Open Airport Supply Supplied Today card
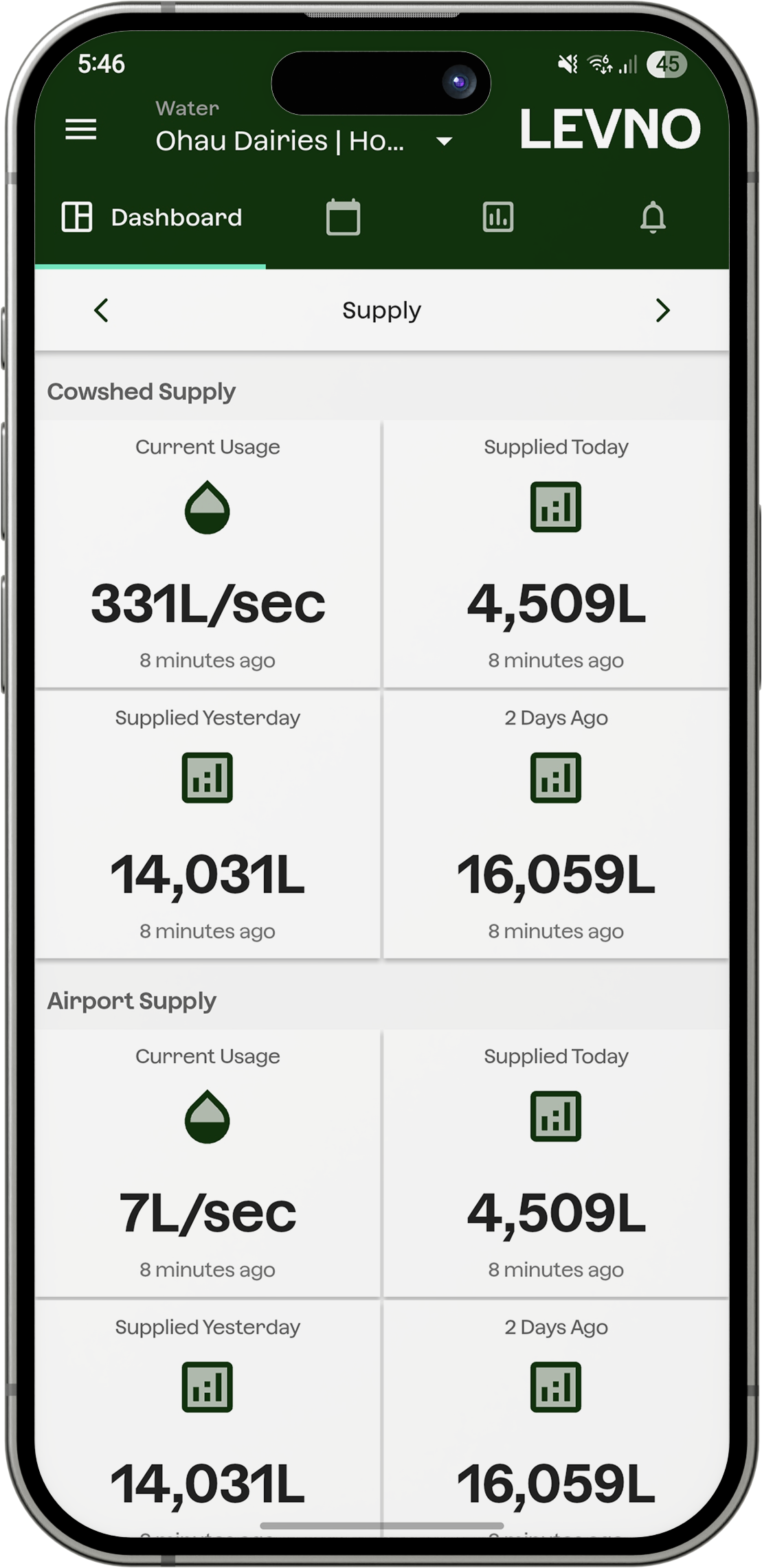Viewport: 762px width, 1568px height. point(556,1163)
